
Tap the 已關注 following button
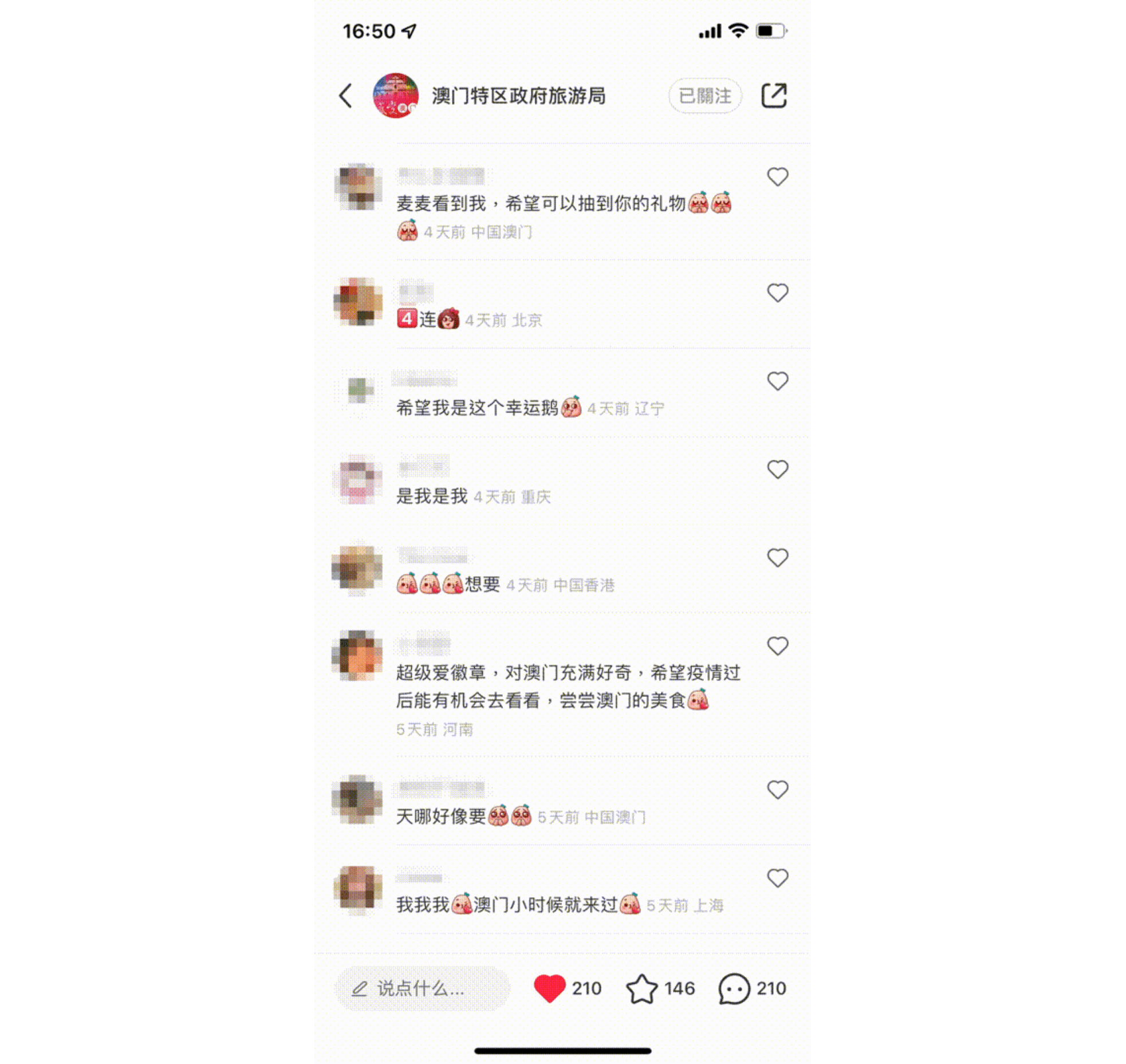coord(704,96)
